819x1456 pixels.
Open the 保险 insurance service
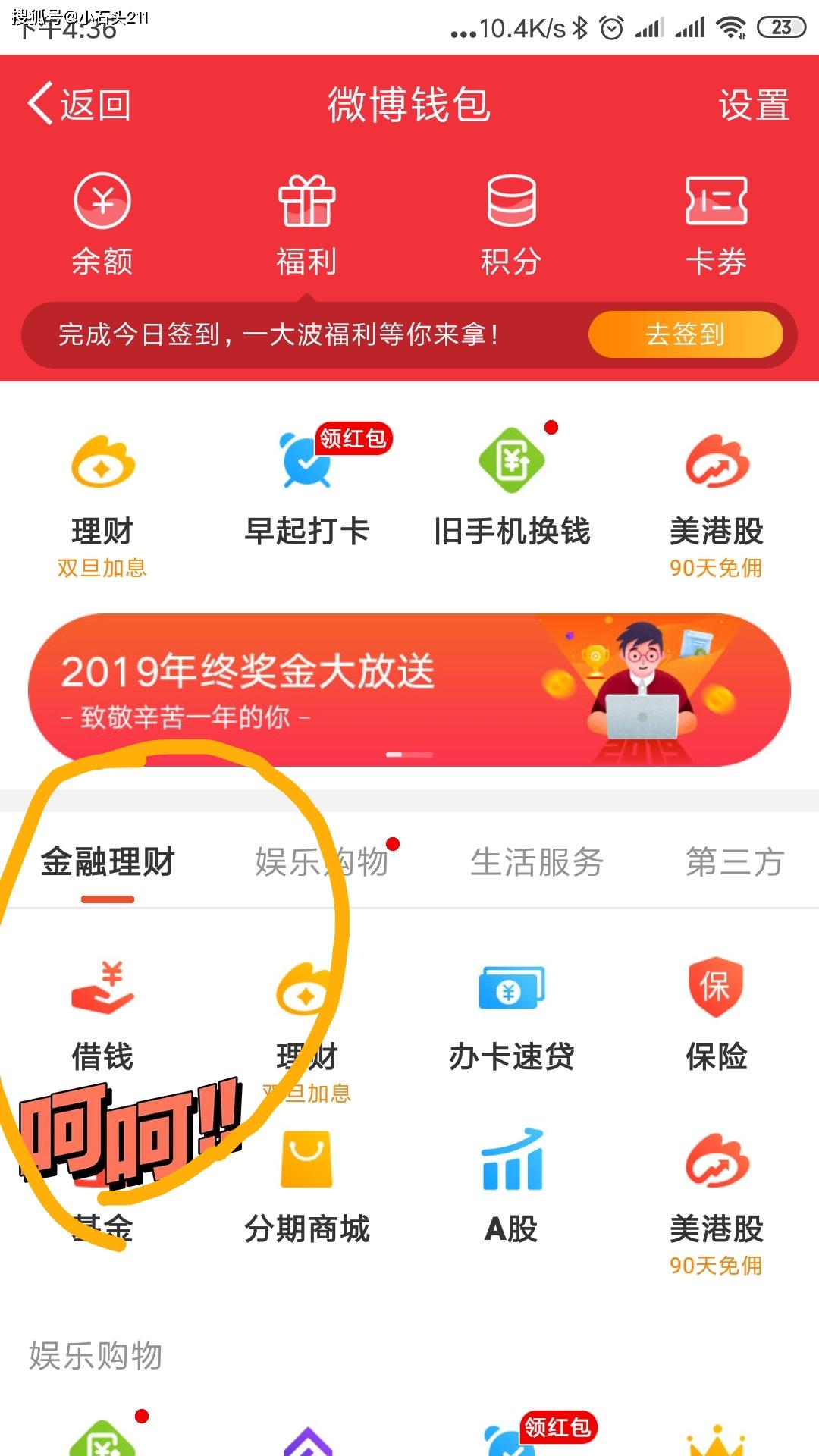pos(716,1015)
